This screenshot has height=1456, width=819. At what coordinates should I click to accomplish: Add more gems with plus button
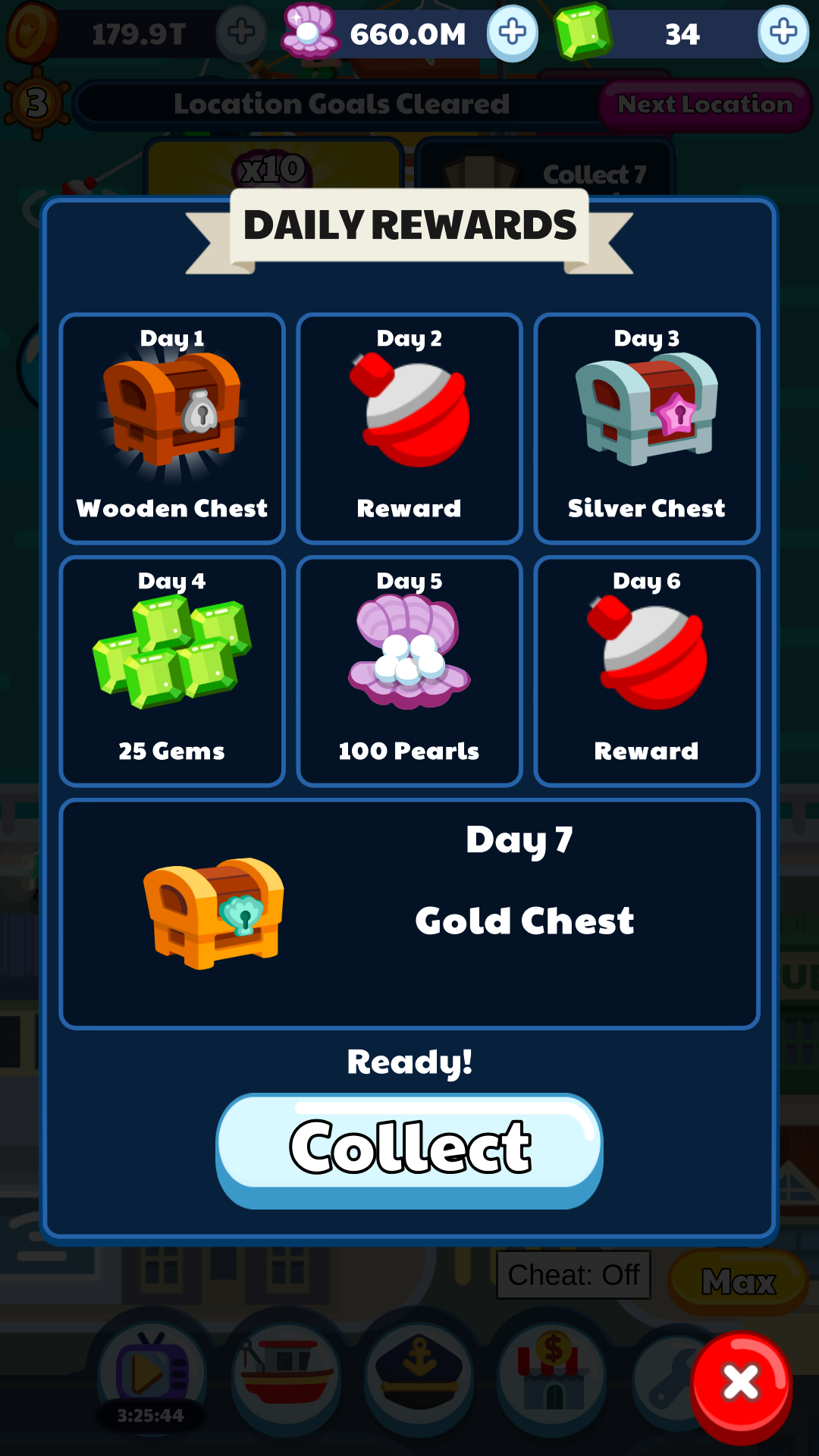point(783,33)
